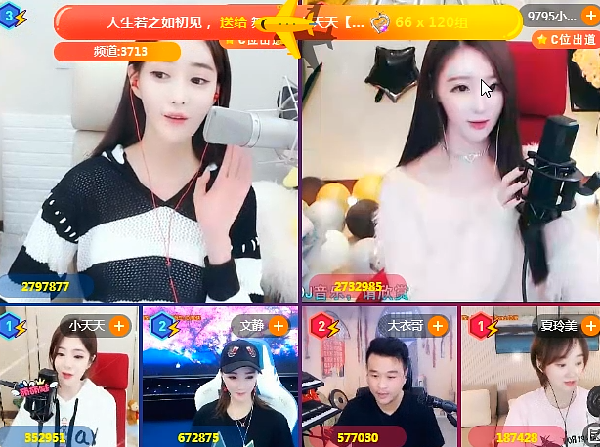Follow 大衣哥 with the plus button
Image resolution: width=600 pixels, height=447 pixels.
[439, 325]
